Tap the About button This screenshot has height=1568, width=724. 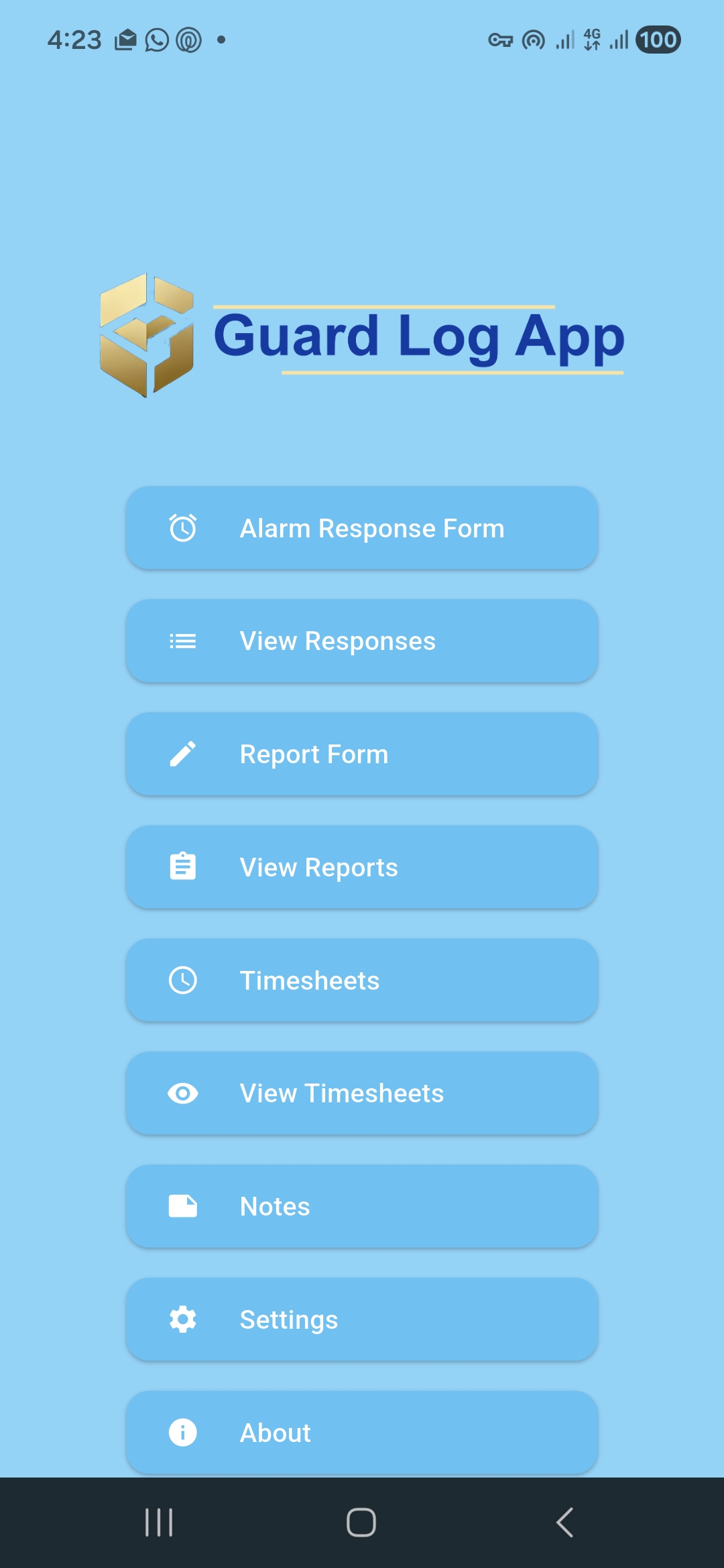[362, 1432]
